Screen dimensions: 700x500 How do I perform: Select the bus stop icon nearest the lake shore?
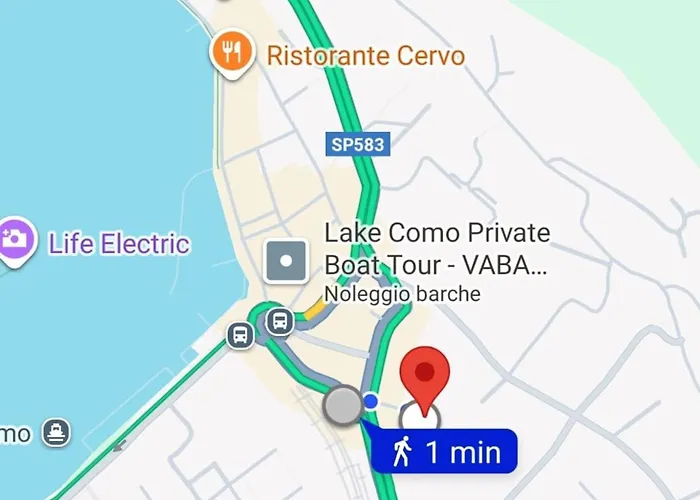click(240, 335)
